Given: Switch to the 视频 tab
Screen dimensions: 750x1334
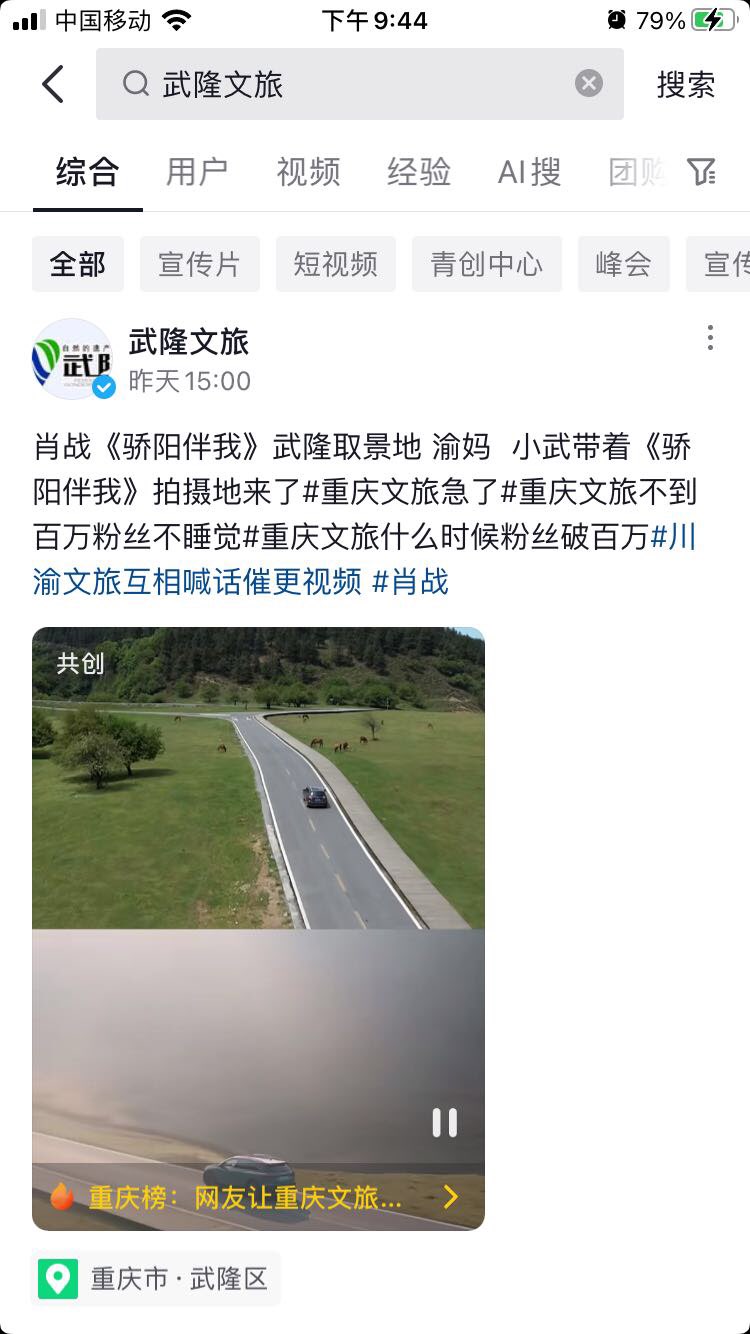Looking at the screenshot, I should point(308,172).
